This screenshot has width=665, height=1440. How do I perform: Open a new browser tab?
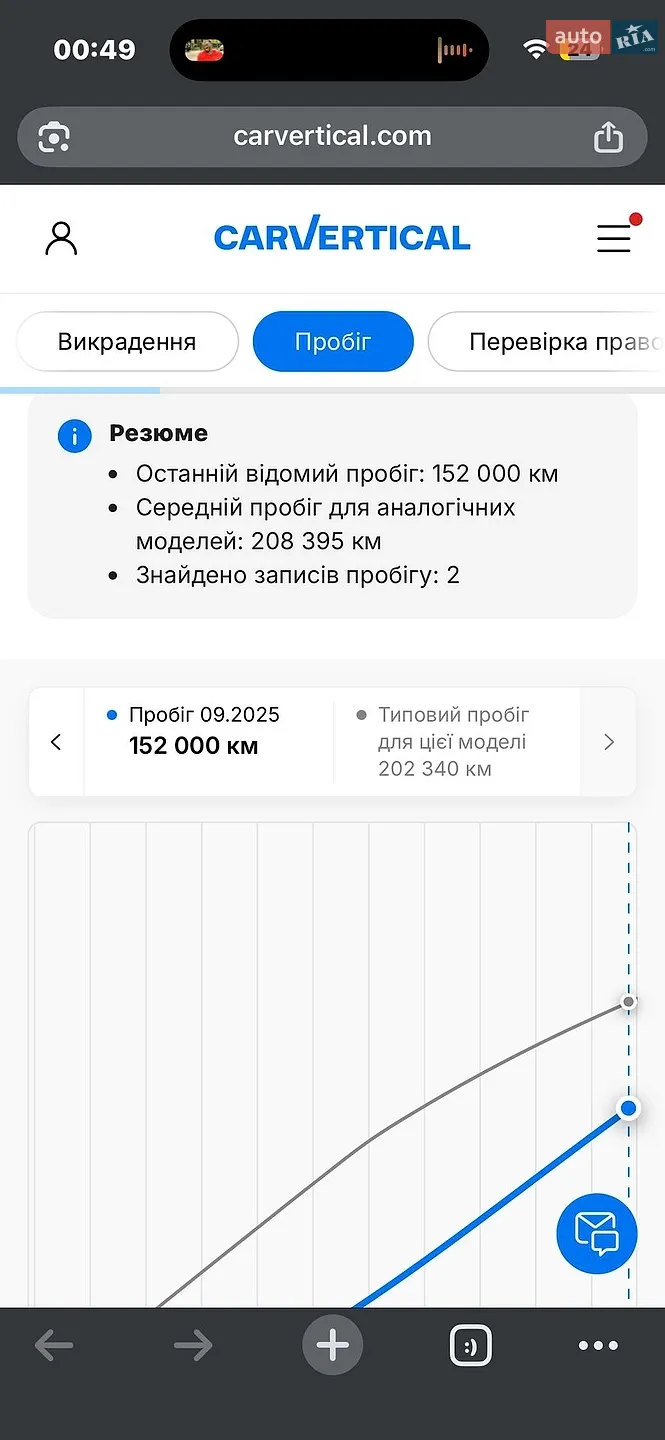click(333, 1346)
